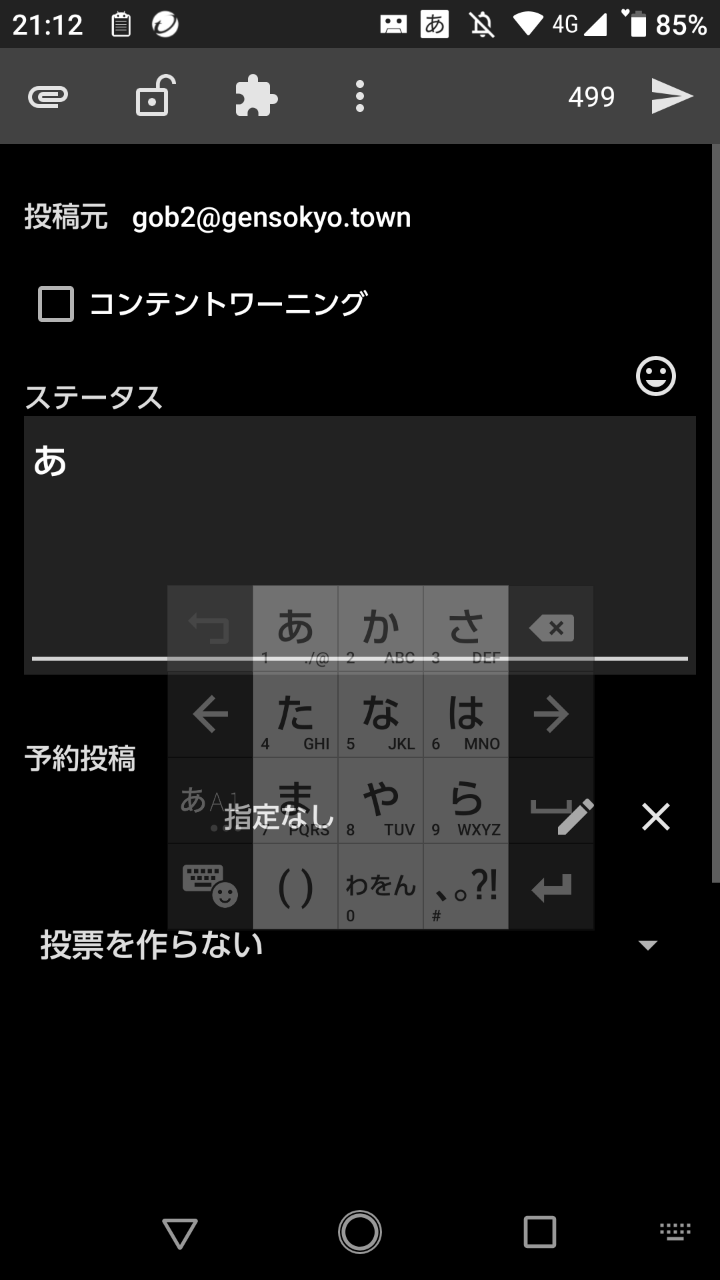Image resolution: width=720 pixels, height=1280 pixels.
Task: Clear the scheduled post time
Action: pyautogui.click(x=656, y=817)
